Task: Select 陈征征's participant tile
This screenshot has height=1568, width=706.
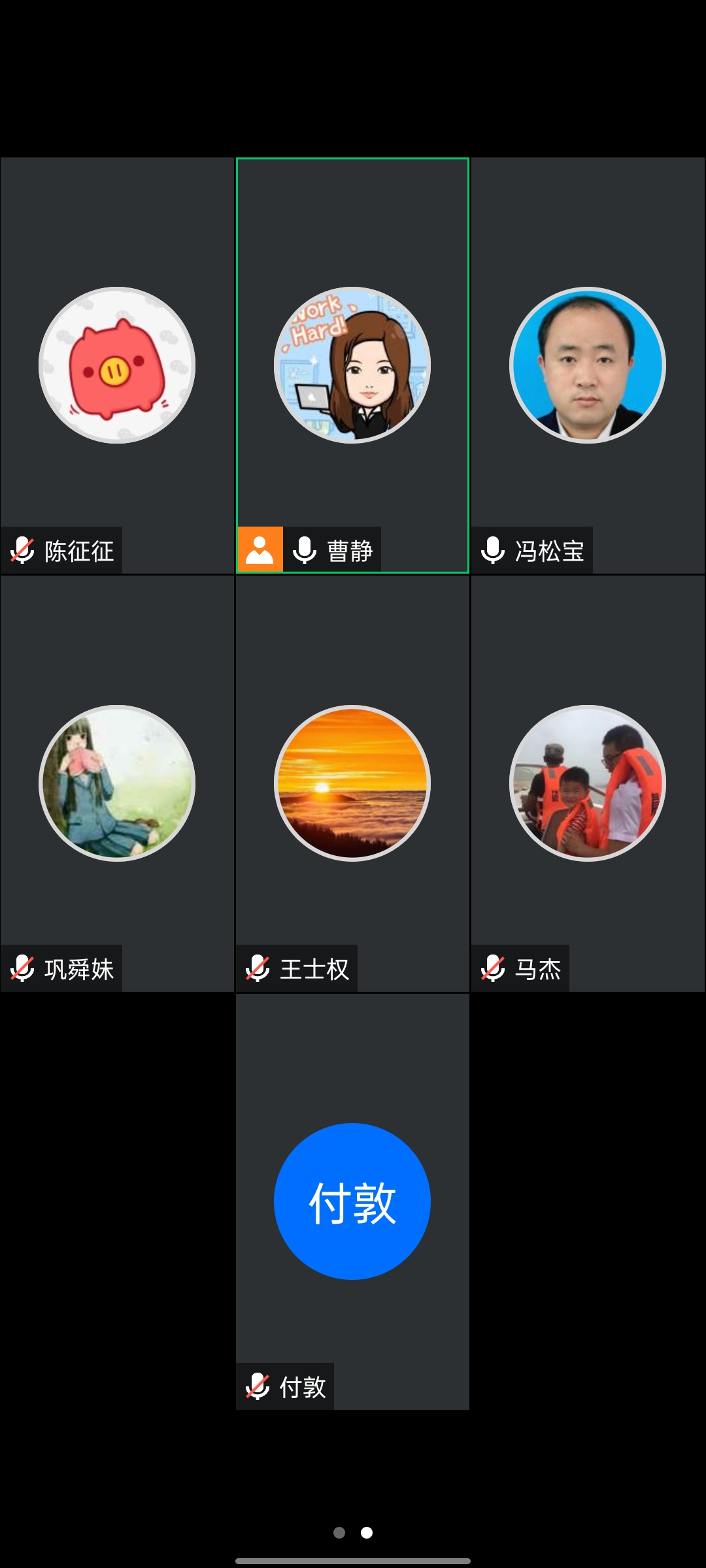Action: pyautogui.click(x=117, y=365)
